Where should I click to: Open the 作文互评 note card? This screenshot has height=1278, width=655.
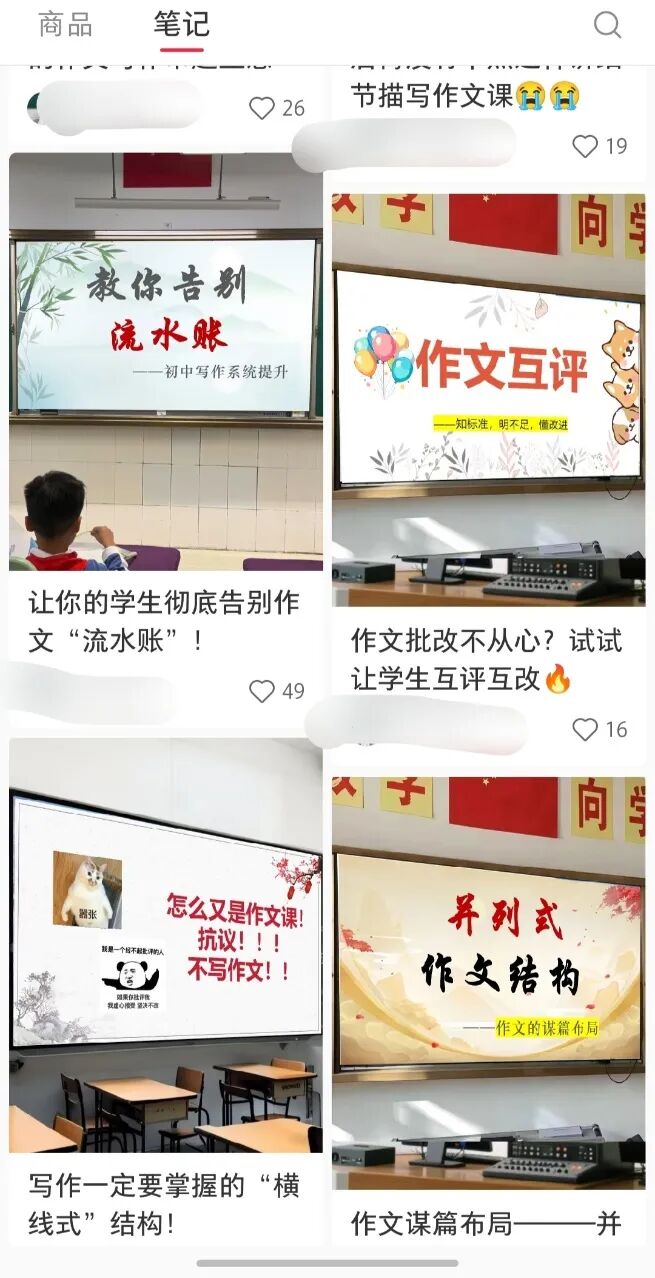pos(489,400)
